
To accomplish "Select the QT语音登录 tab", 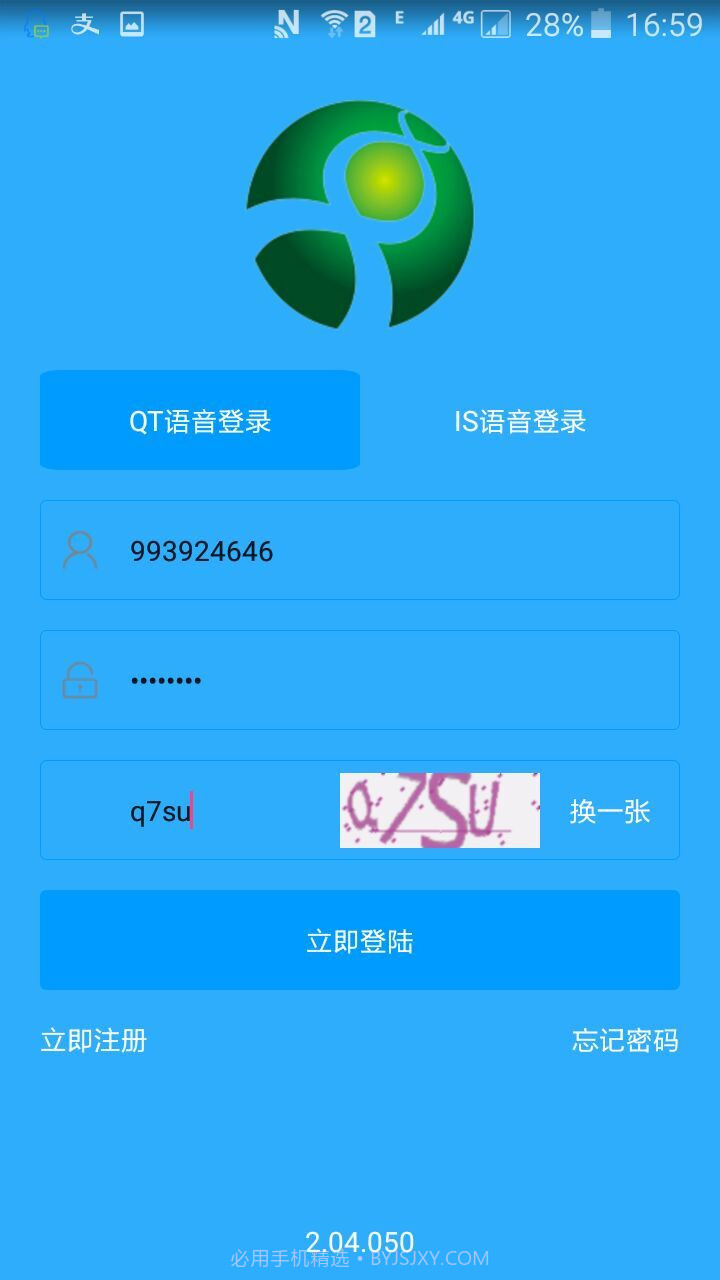I will [x=198, y=420].
